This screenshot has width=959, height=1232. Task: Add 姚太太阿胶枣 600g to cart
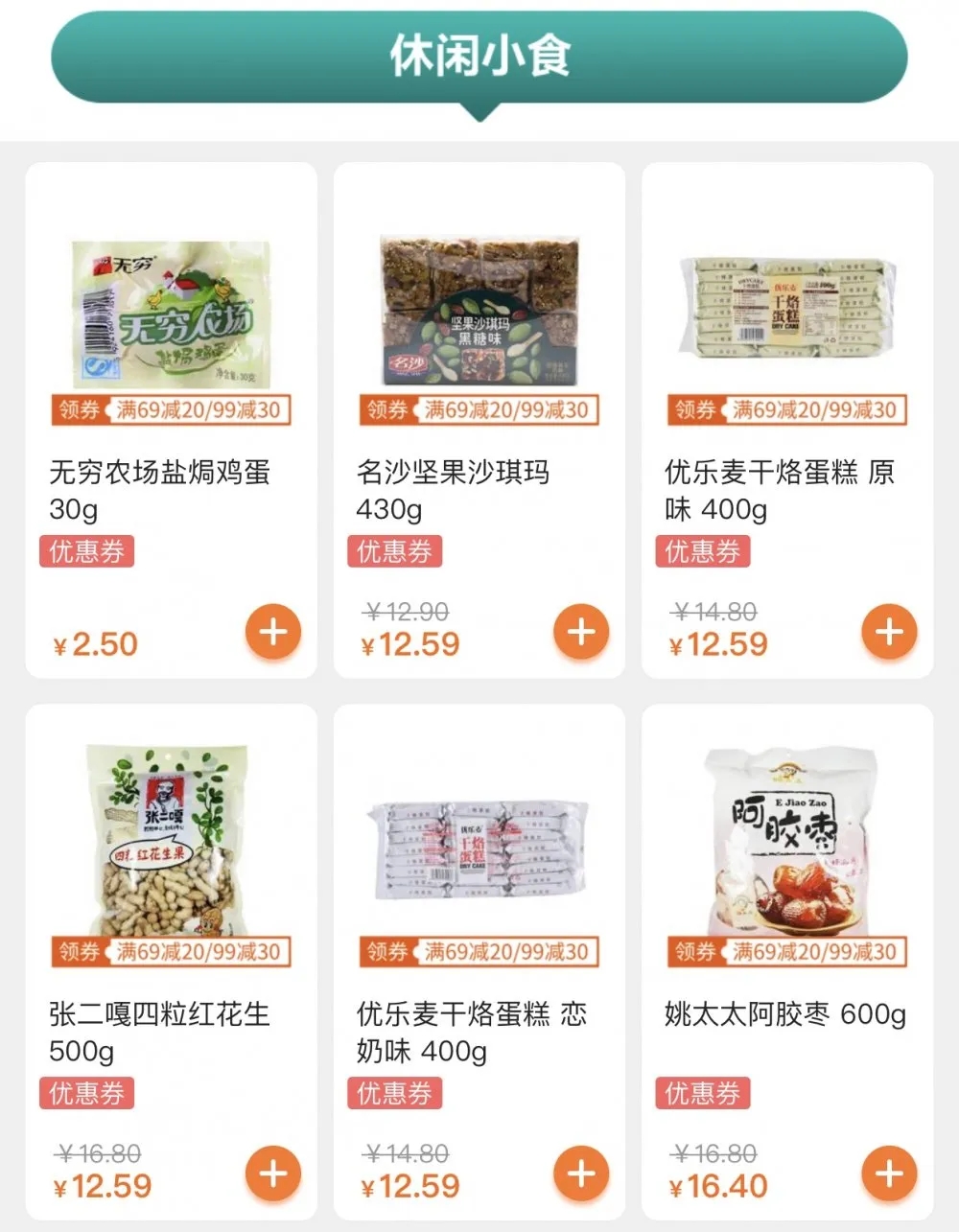pos(889,1174)
